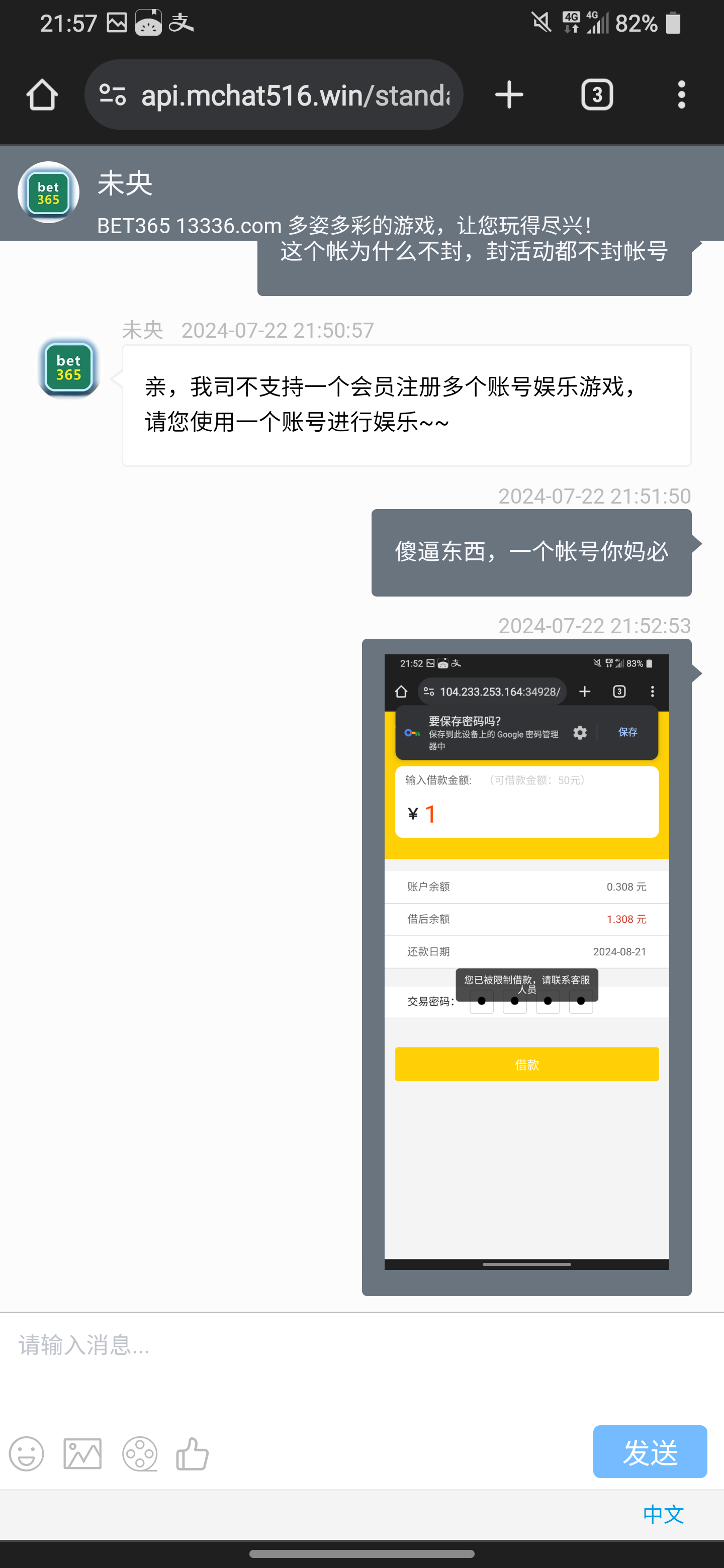Open the sent loan screenshot image
Viewport: 724px width, 1568px height.
point(527,962)
